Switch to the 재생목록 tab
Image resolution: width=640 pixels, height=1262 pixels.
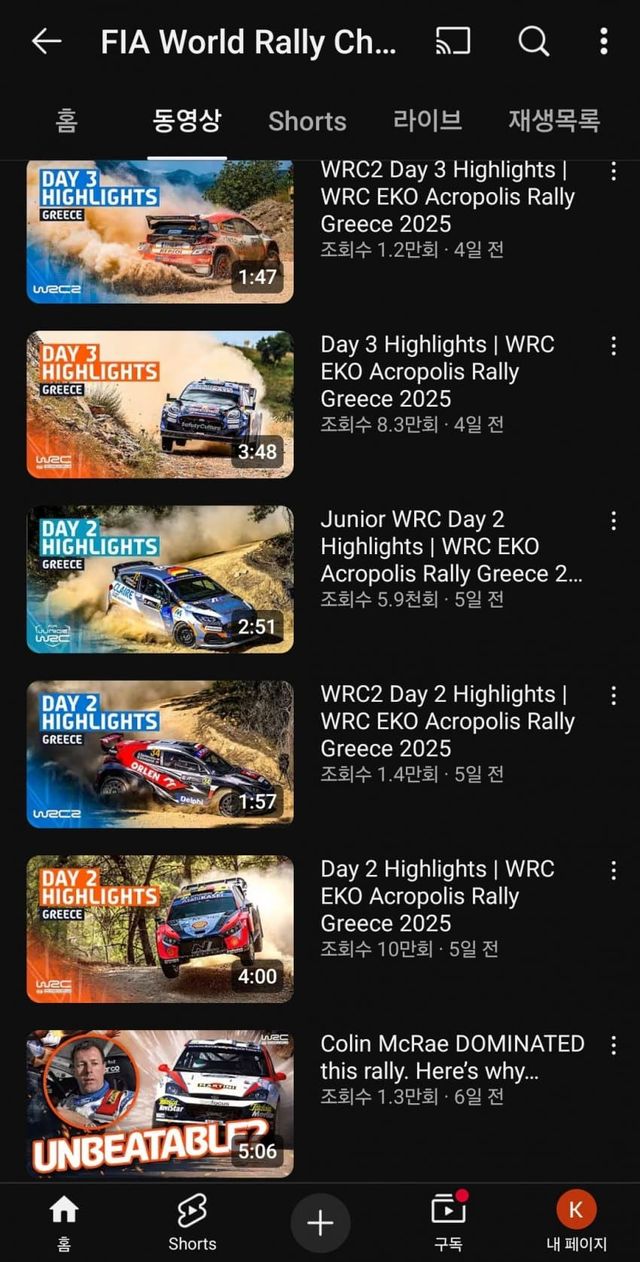point(554,121)
